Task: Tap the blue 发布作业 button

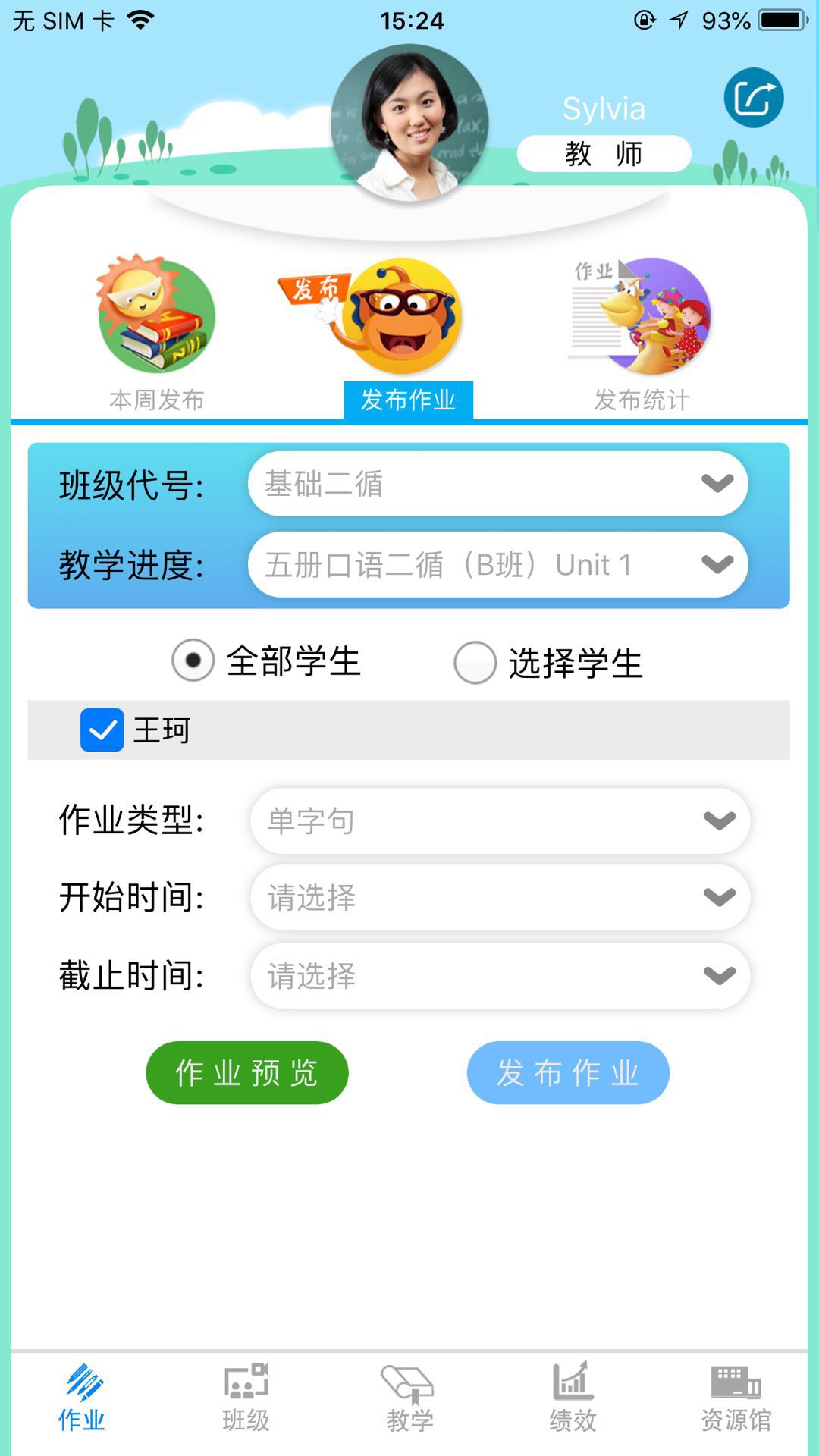Action: [568, 1072]
